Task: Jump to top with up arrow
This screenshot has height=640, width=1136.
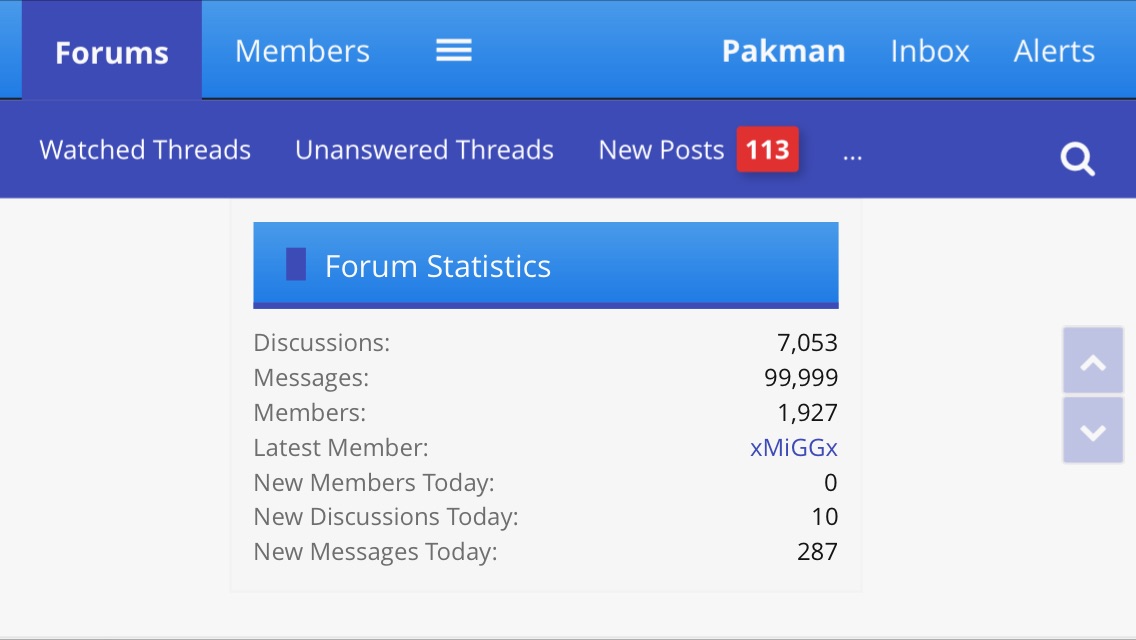Action: [x=1093, y=361]
